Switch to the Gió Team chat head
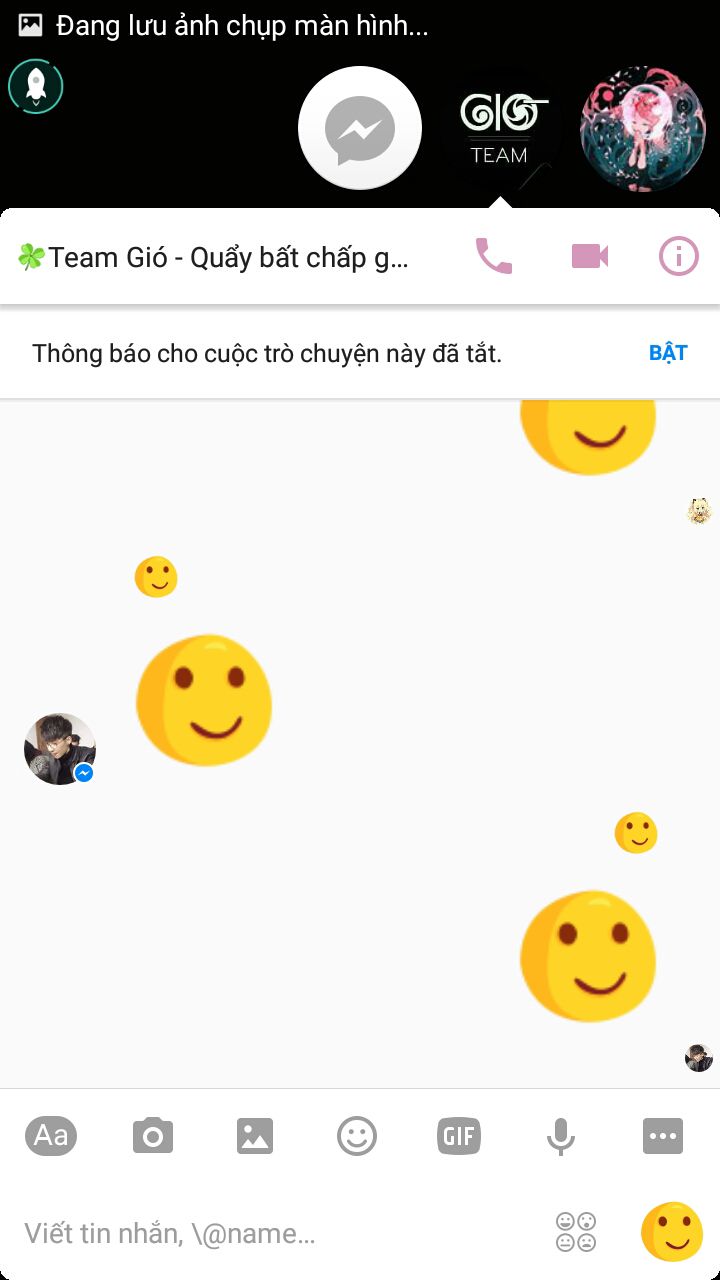 [499, 128]
